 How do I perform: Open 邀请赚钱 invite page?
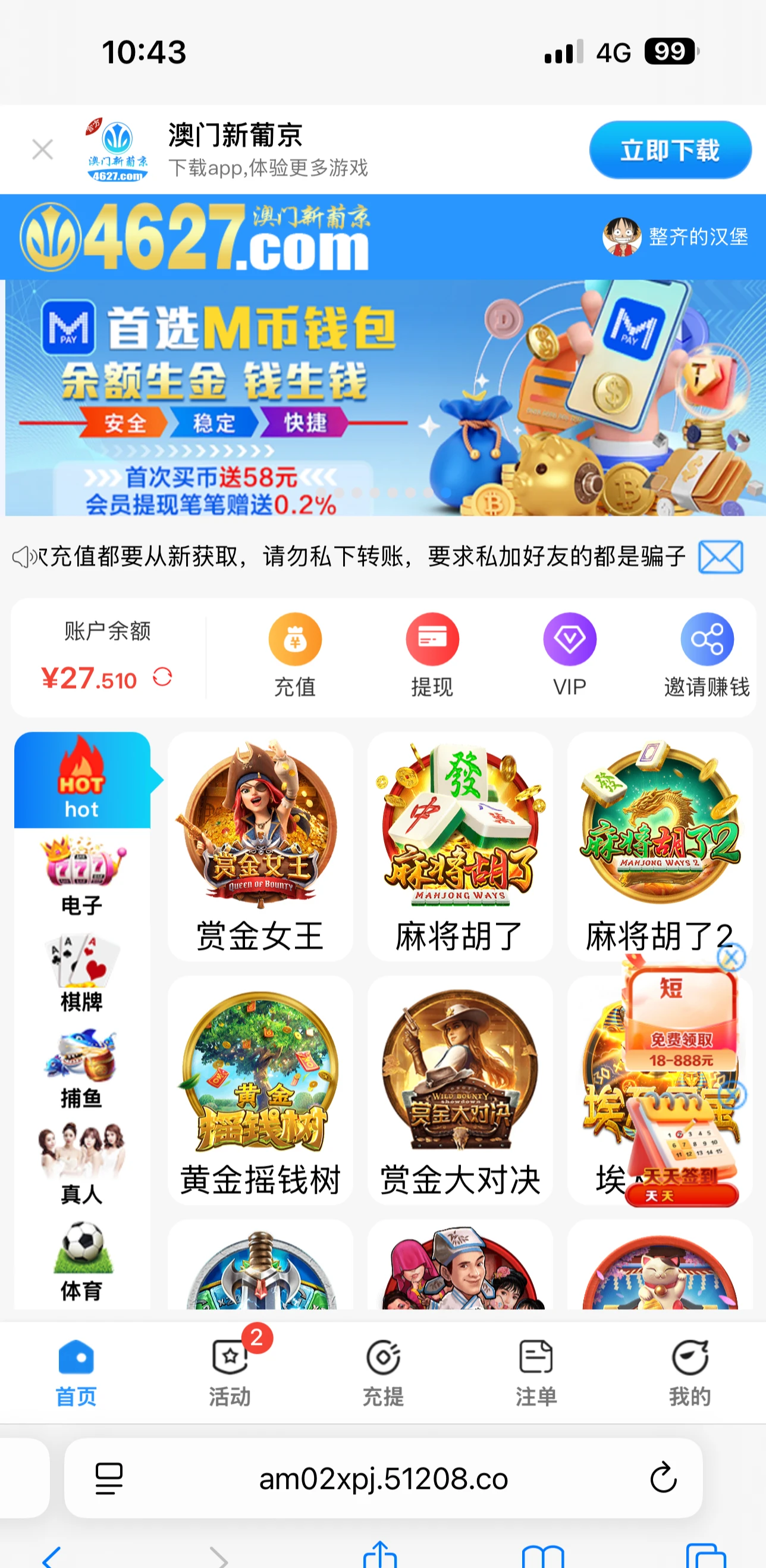coord(707,655)
